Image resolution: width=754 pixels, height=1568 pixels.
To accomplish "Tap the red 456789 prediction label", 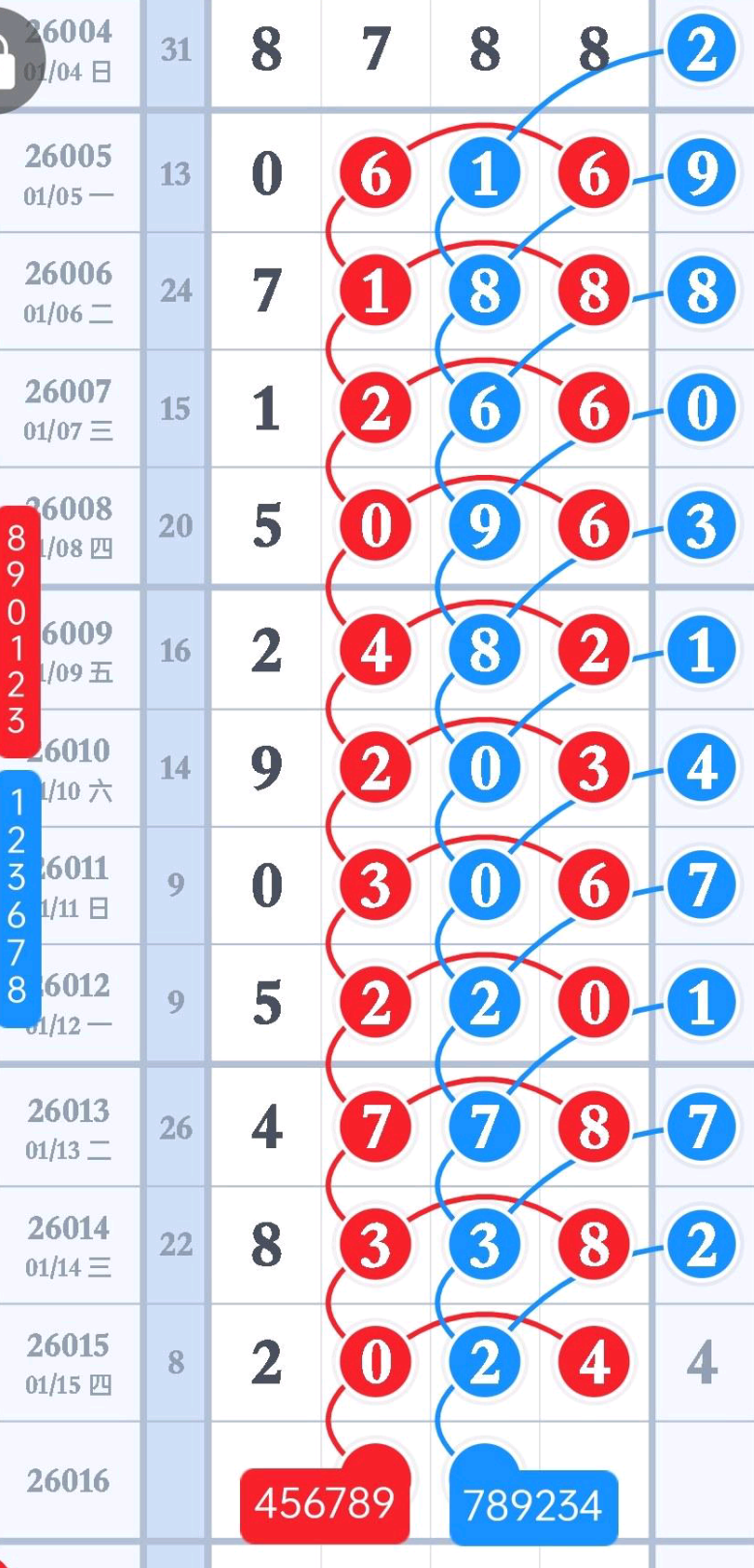I will [325, 1504].
